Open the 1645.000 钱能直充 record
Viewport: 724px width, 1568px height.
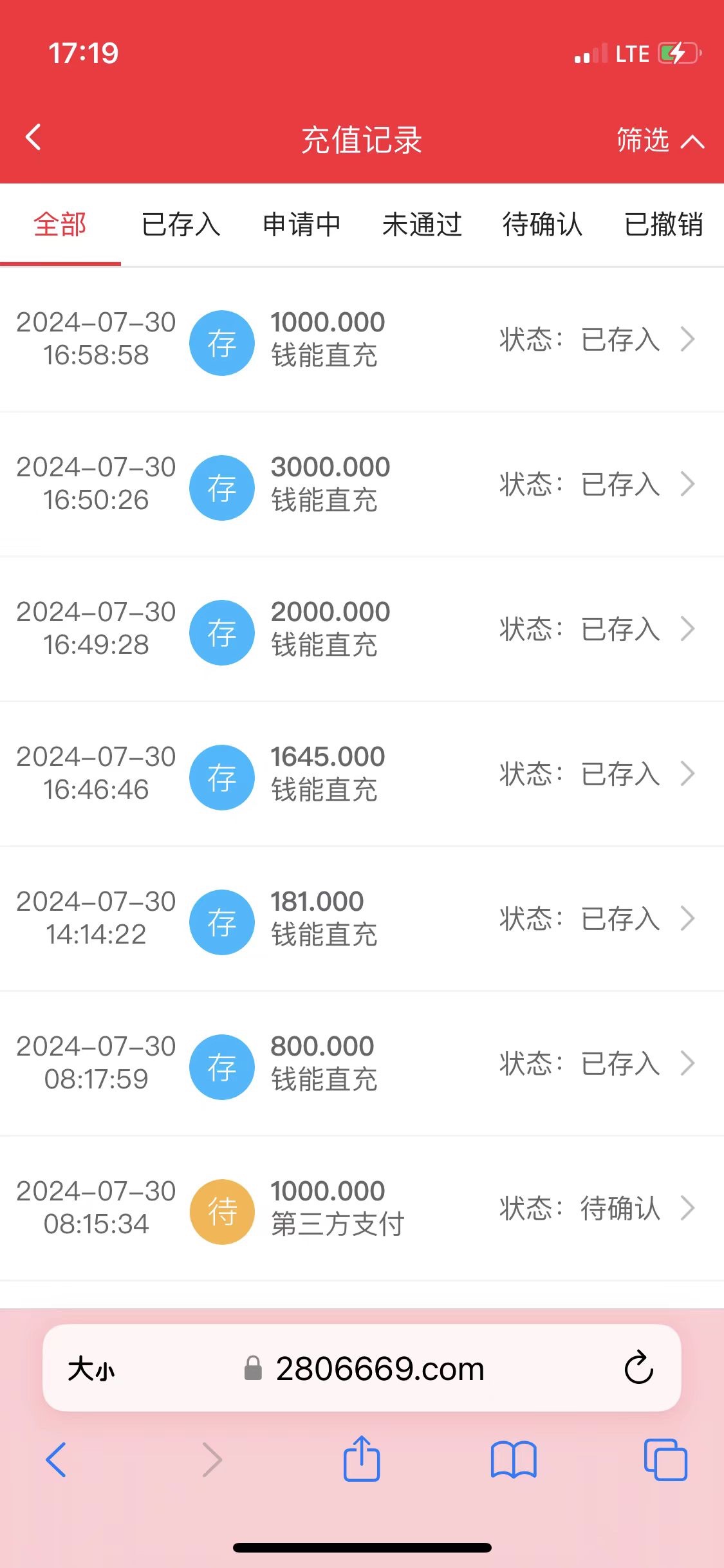(362, 774)
